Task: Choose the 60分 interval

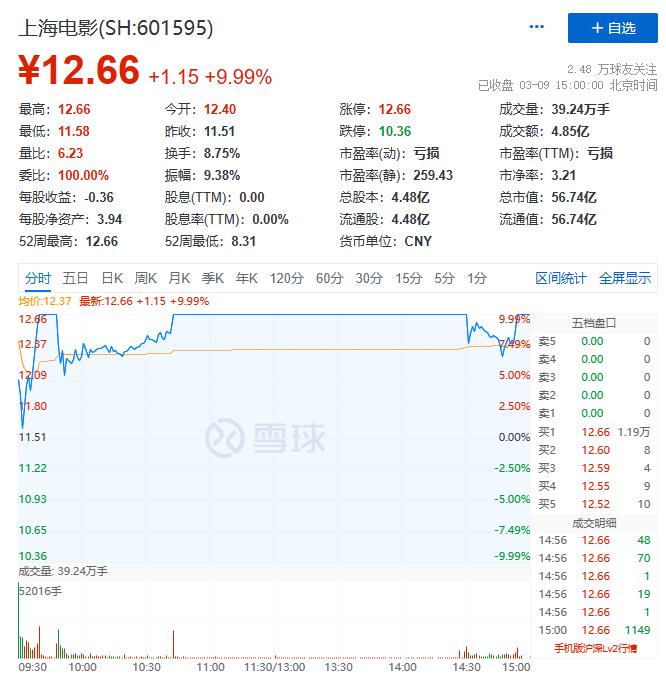Action: pos(329,278)
